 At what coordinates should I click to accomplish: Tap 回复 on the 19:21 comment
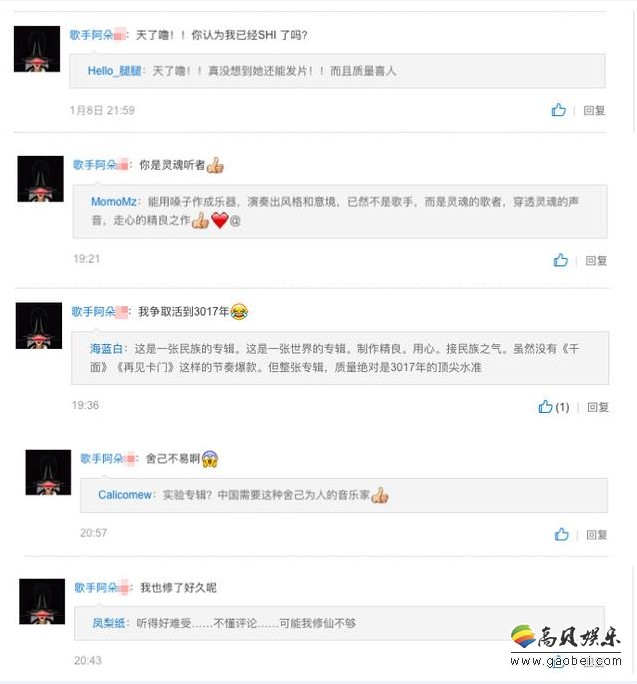point(596,260)
